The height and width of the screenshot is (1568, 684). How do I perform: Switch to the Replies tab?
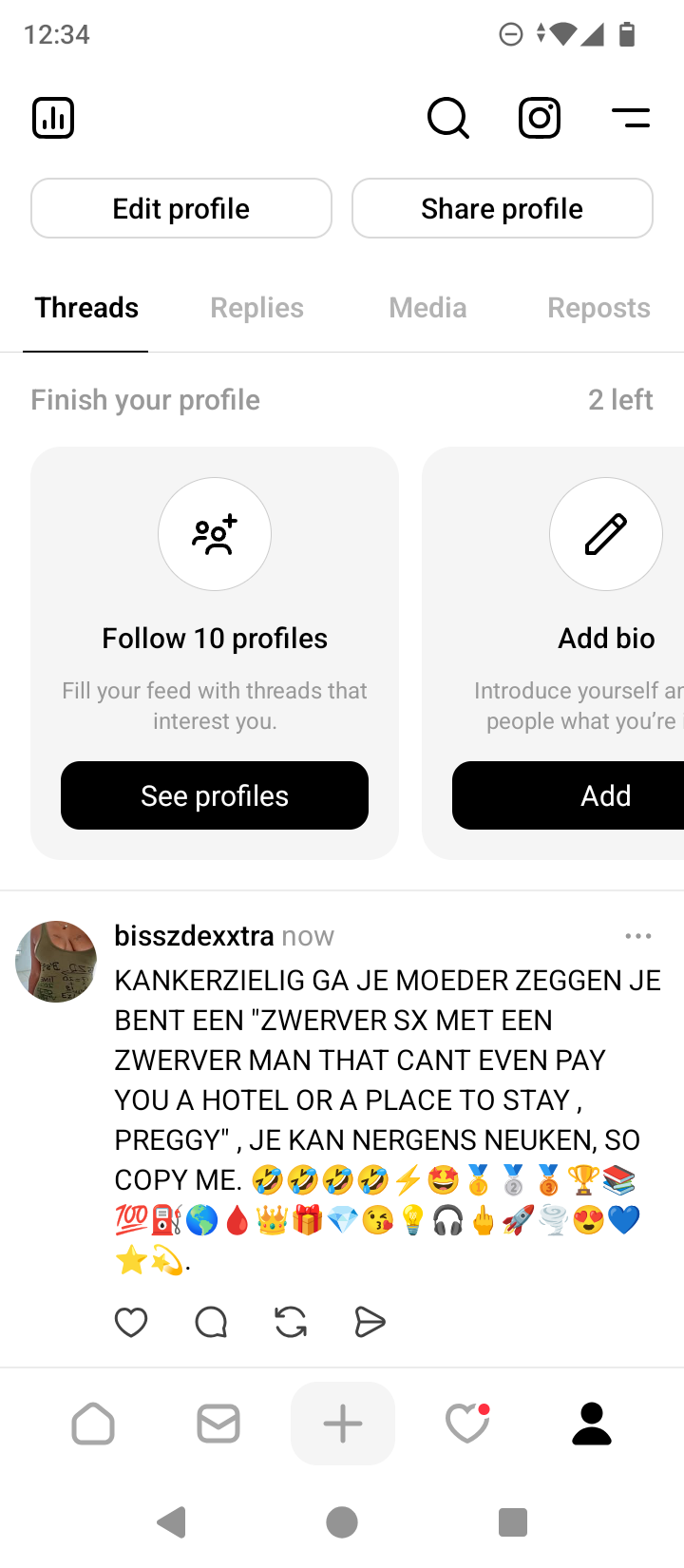pyautogui.click(x=256, y=308)
